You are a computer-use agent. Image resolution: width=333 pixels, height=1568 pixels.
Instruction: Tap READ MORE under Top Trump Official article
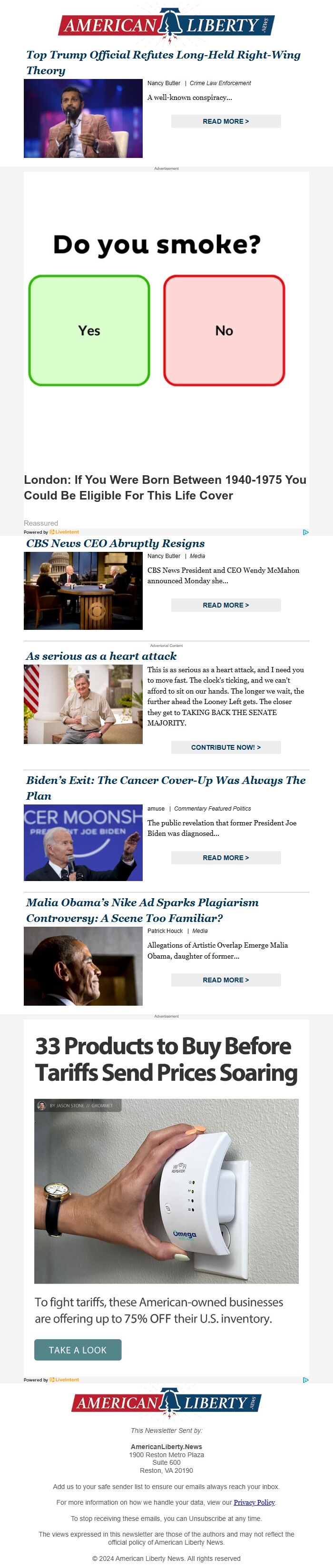coord(226,121)
